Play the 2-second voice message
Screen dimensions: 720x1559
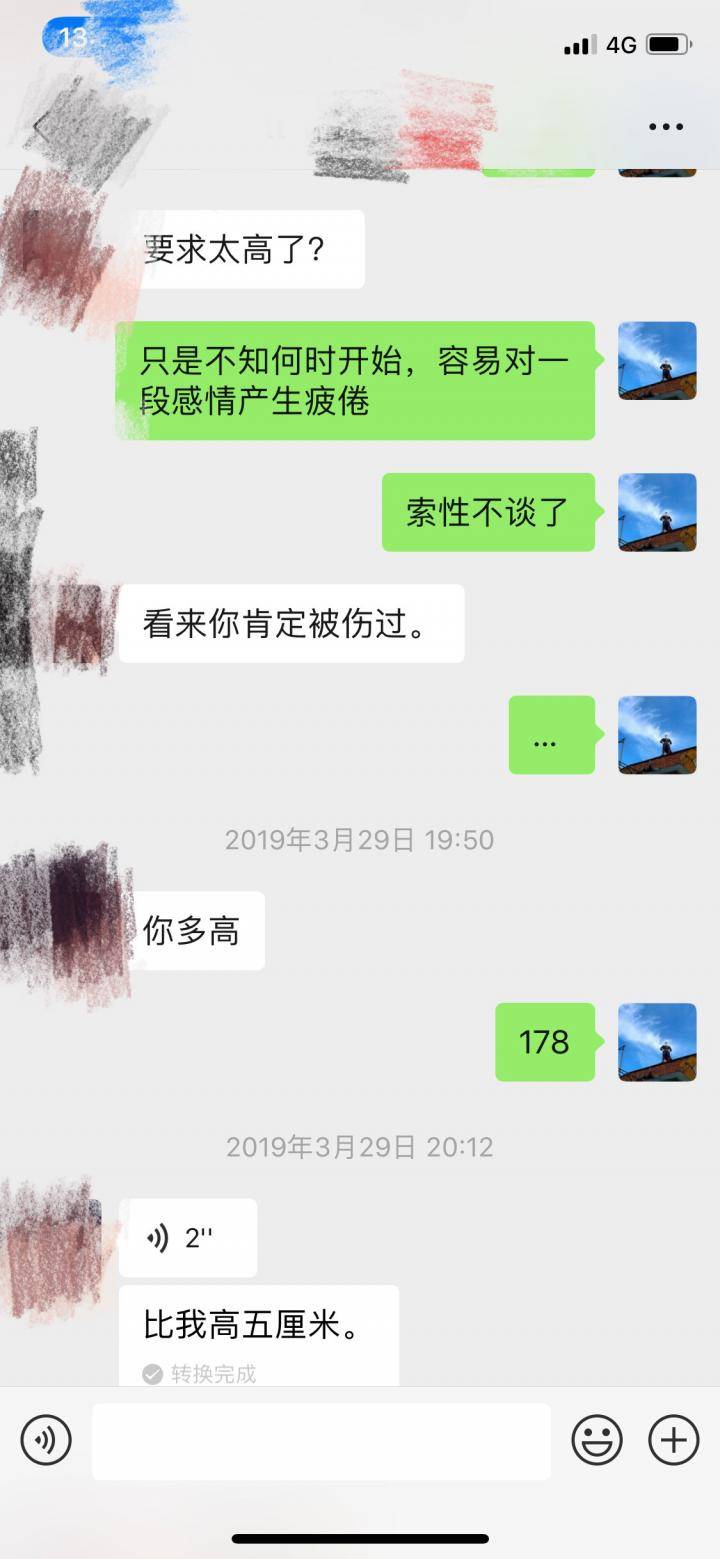[188, 1237]
